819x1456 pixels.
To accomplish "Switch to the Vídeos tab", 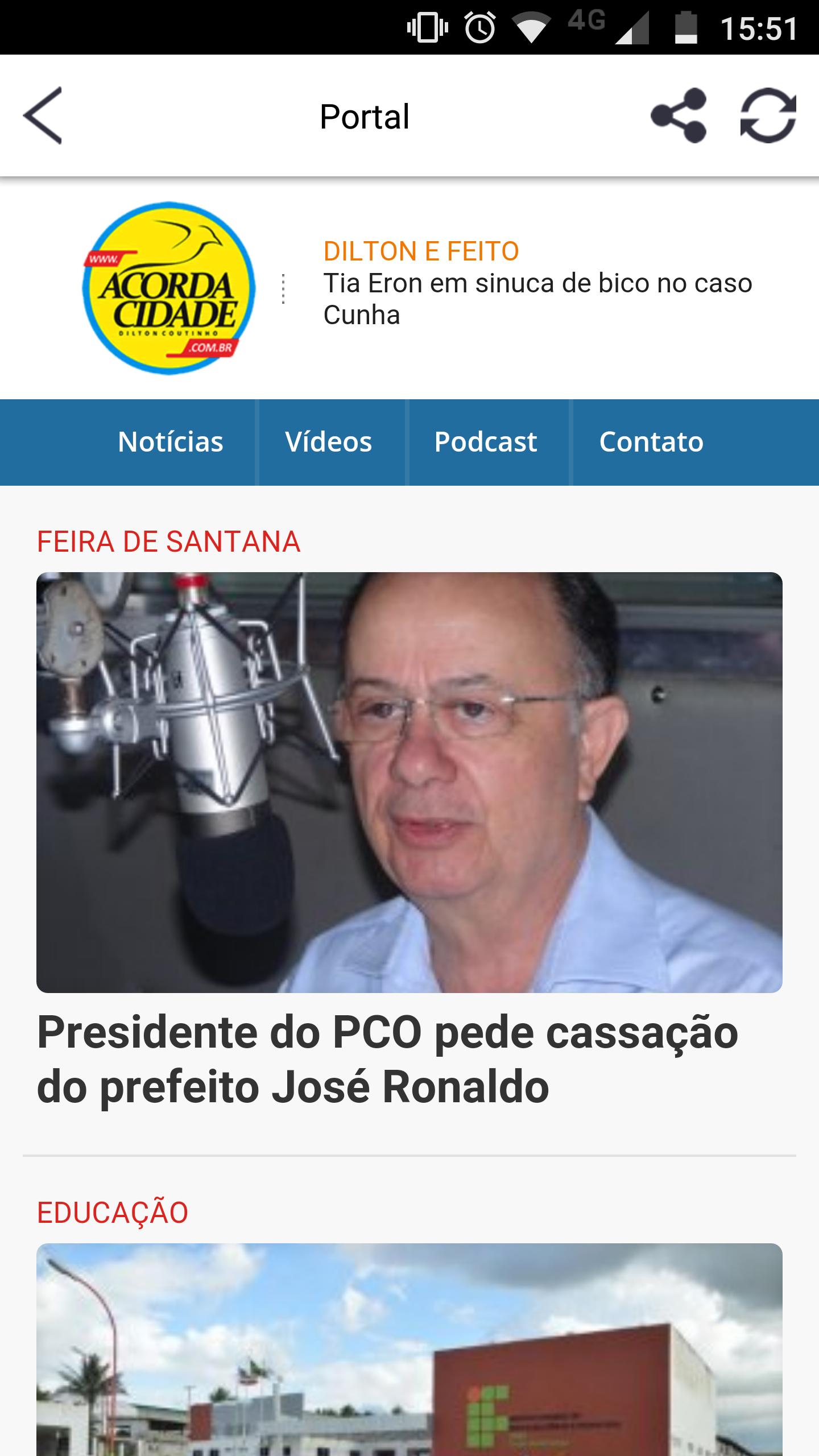I will click(329, 442).
